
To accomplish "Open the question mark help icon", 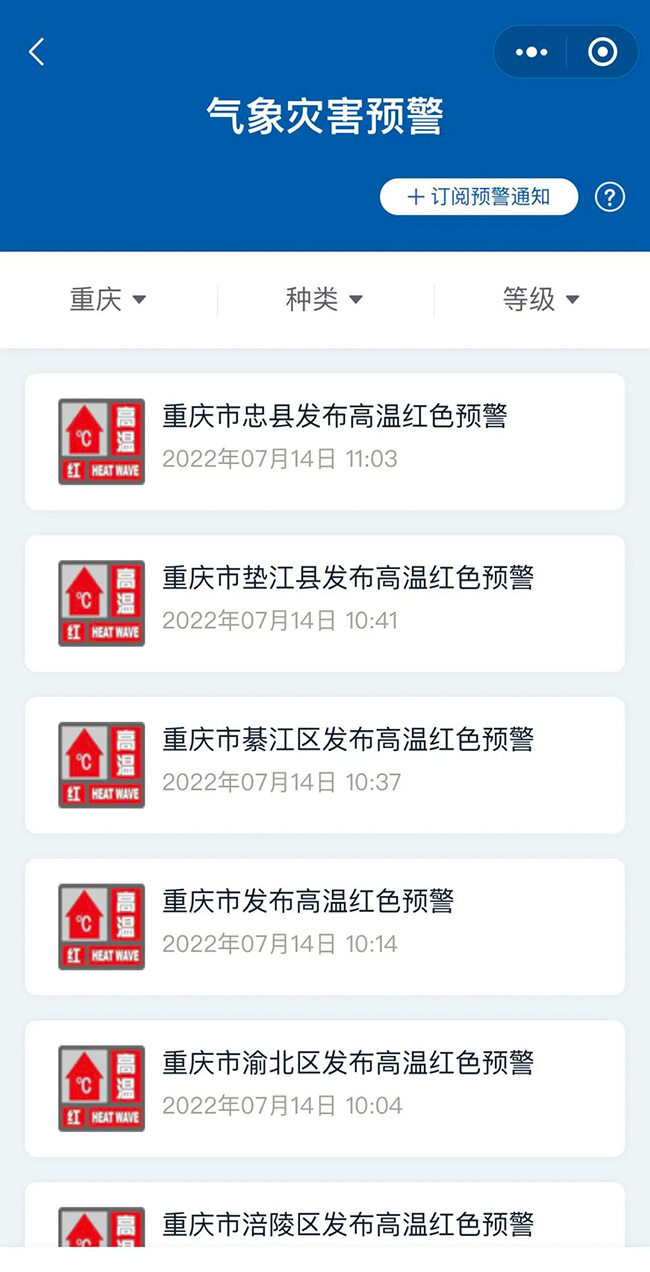I will (x=610, y=197).
